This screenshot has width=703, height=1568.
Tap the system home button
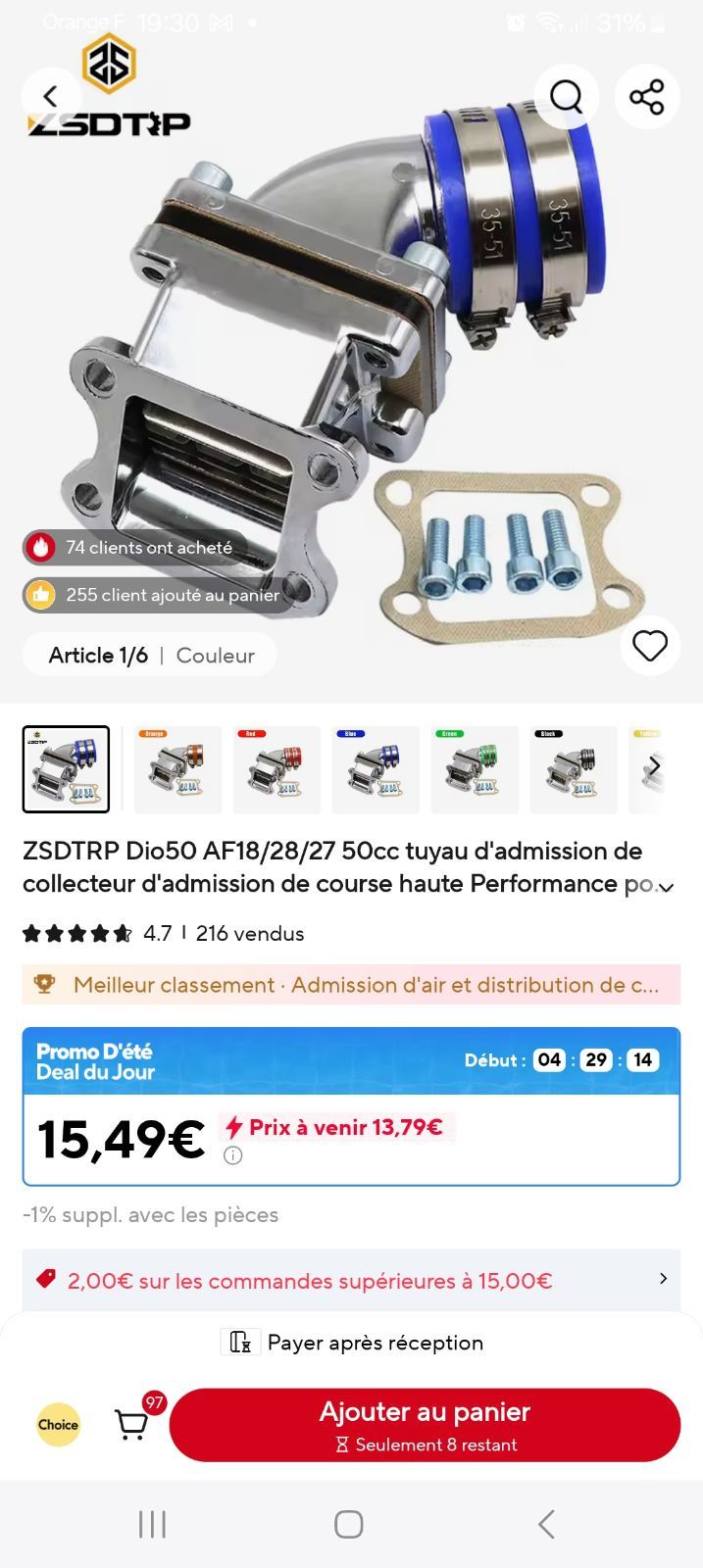point(349,1524)
